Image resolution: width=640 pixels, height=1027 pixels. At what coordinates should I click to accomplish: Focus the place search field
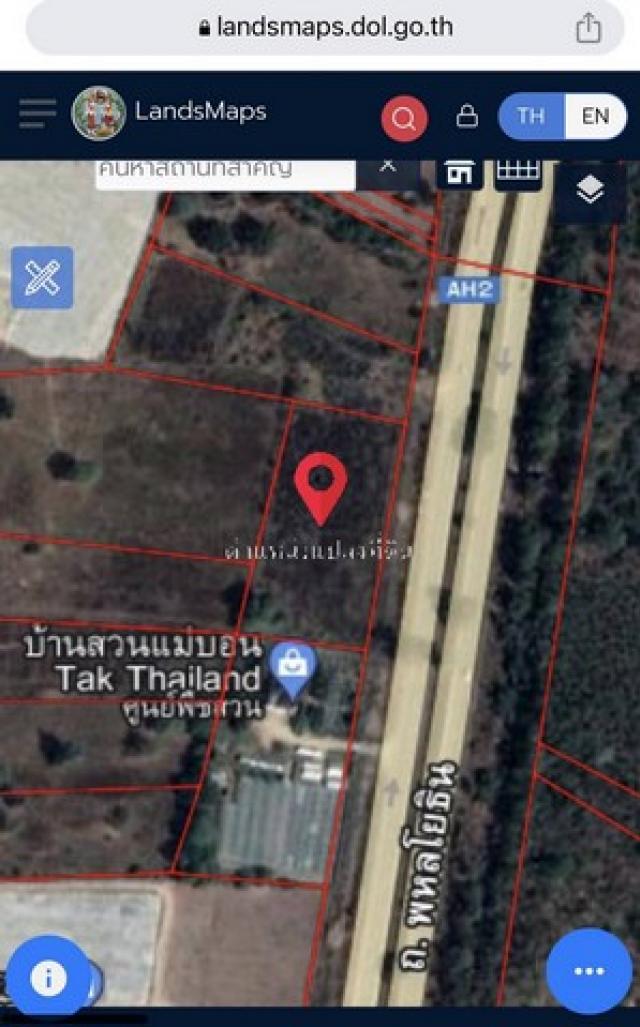tap(226, 174)
